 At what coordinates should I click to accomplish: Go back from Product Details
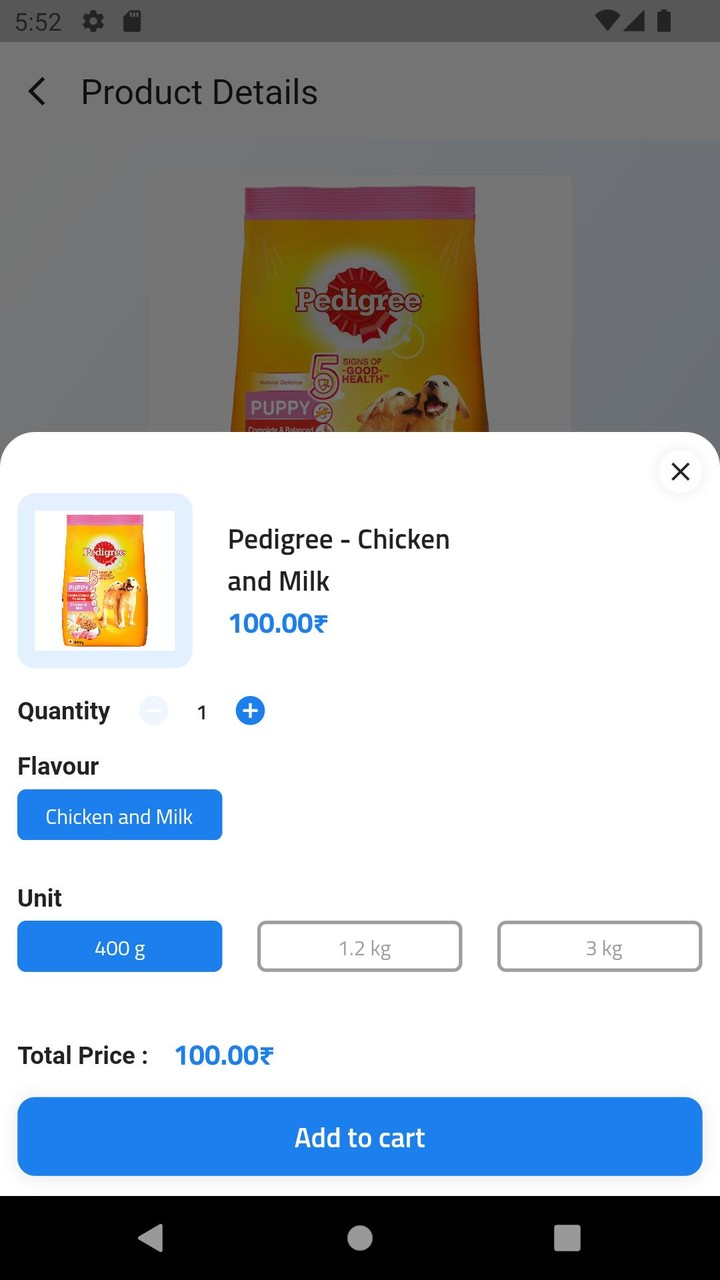coord(37,92)
